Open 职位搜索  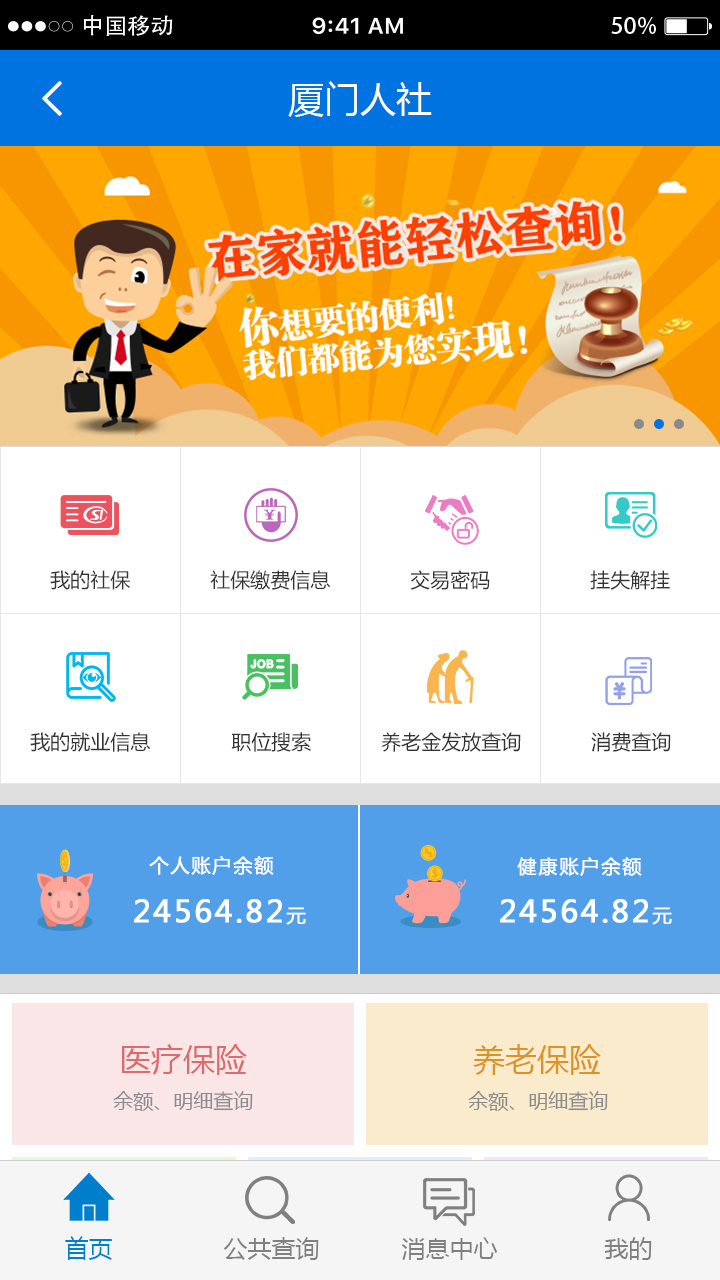click(x=270, y=698)
